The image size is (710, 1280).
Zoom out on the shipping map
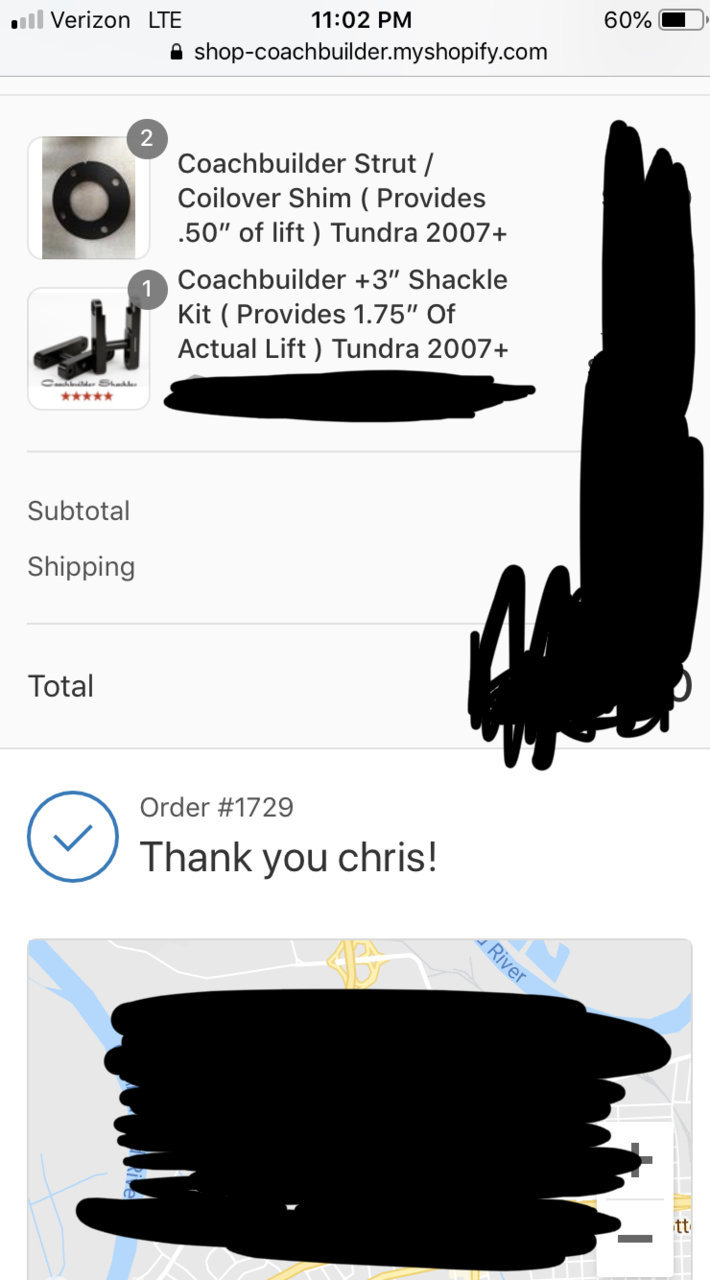coord(635,1238)
